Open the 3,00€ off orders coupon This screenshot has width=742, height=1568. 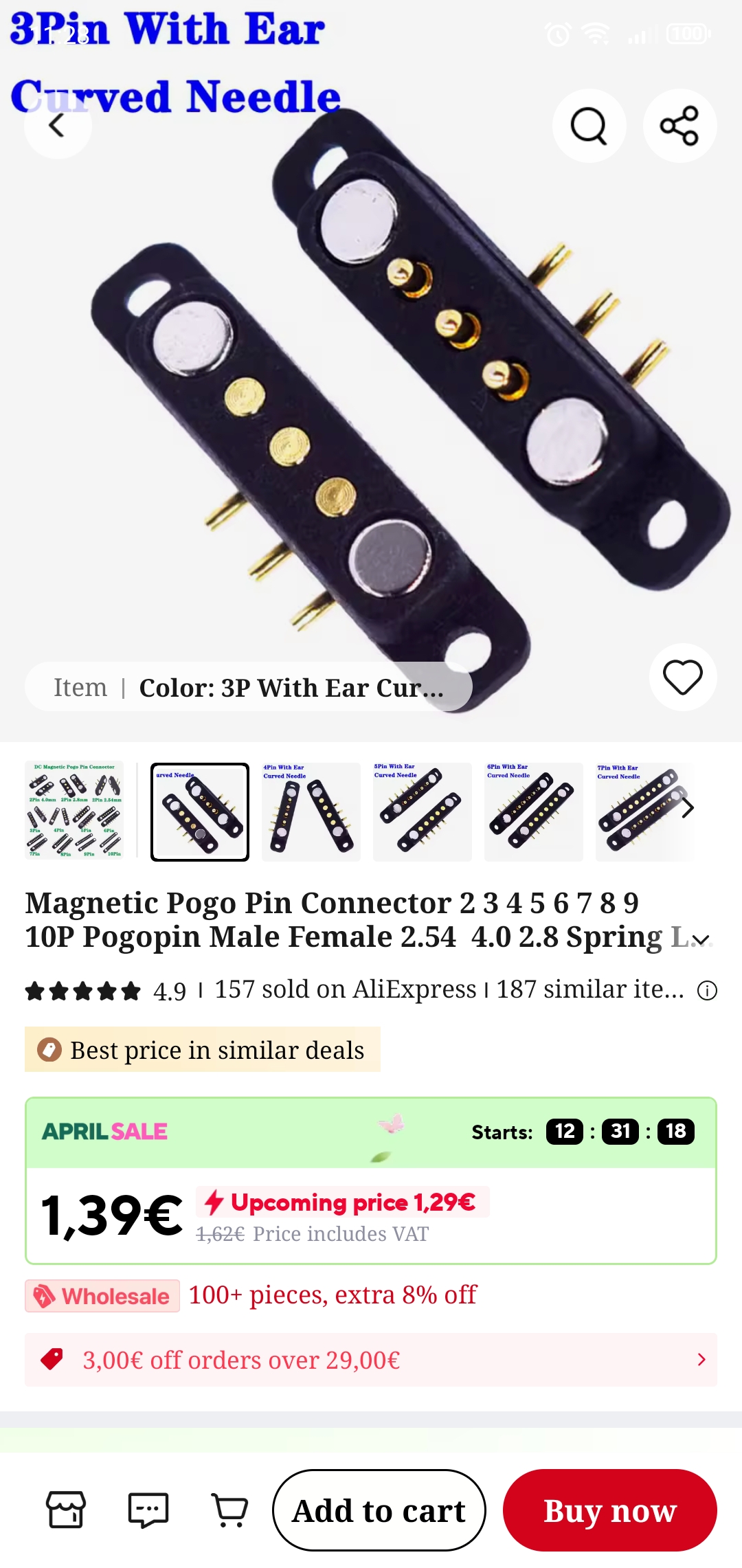tap(371, 1360)
